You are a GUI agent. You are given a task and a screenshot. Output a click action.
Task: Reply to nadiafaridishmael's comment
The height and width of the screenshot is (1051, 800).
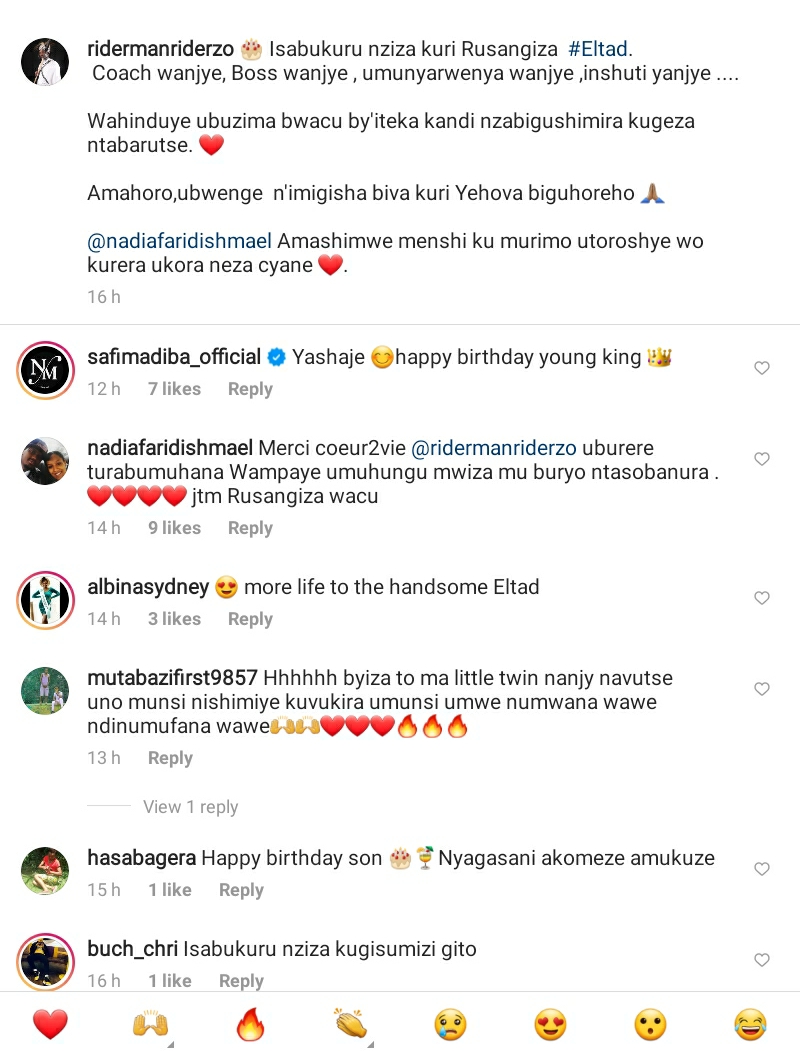pos(250,528)
